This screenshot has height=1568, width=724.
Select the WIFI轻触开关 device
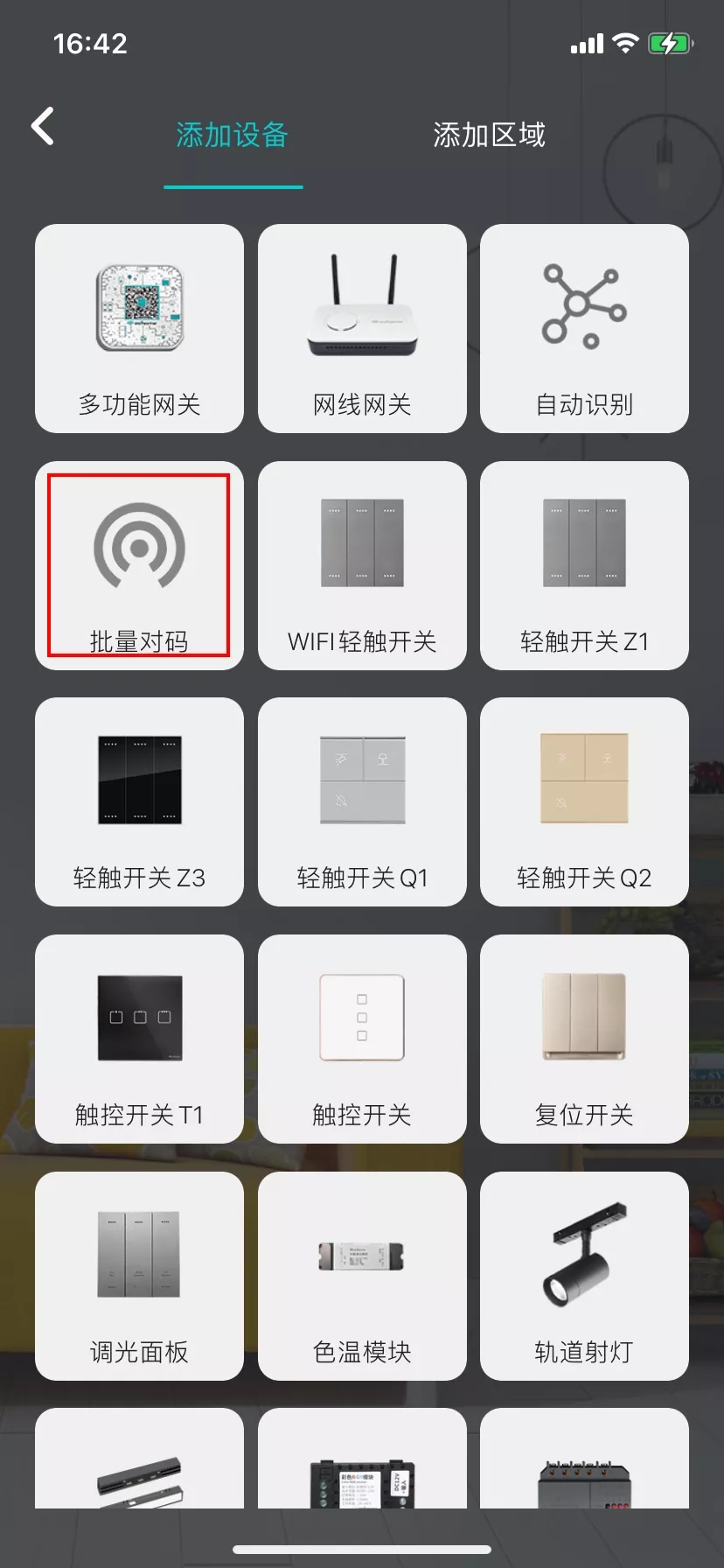click(x=362, y=565)
